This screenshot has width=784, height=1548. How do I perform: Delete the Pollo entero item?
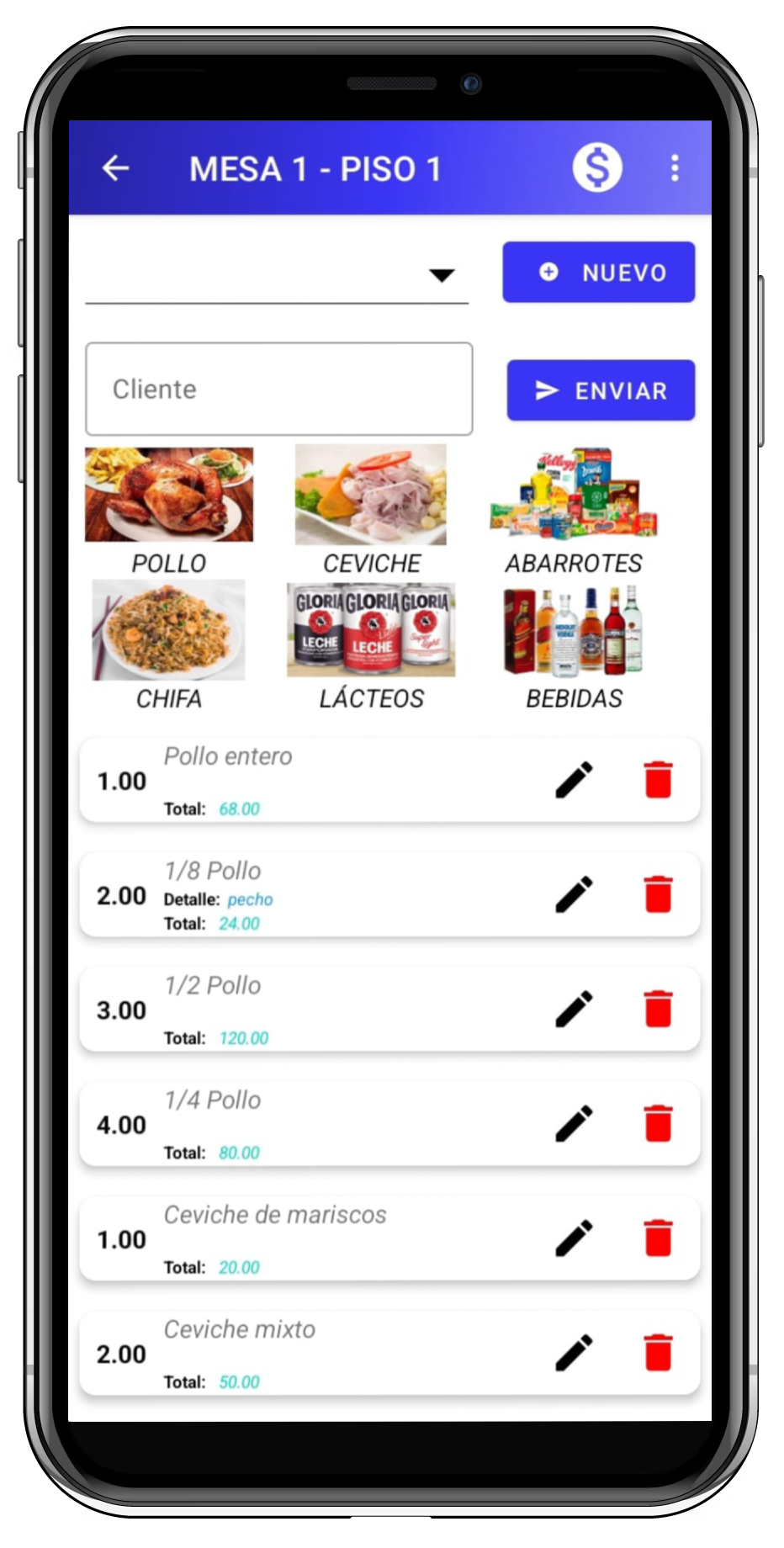point(658,780)
